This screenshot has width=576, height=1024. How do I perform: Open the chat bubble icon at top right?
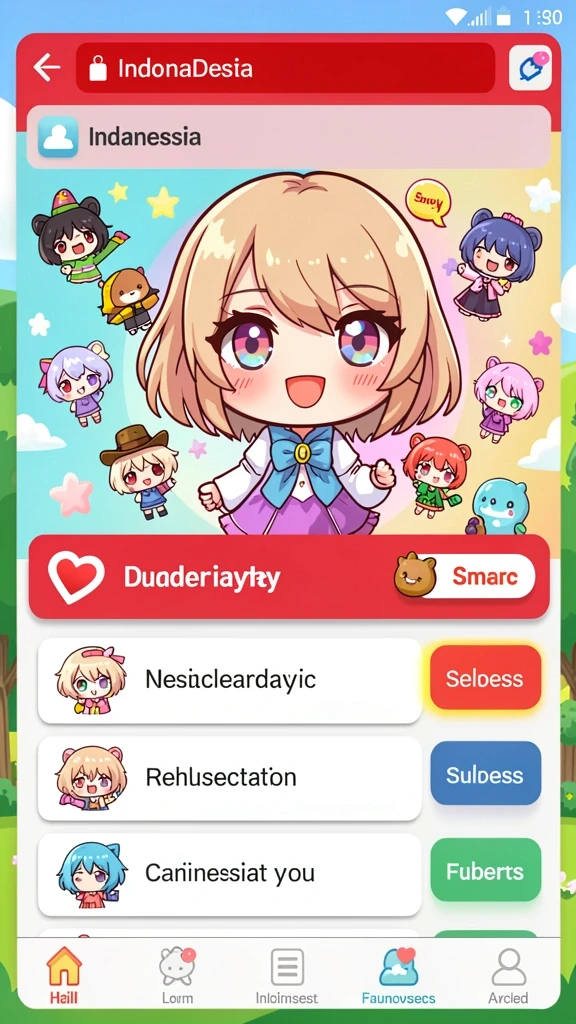click(x=530, y=68)
